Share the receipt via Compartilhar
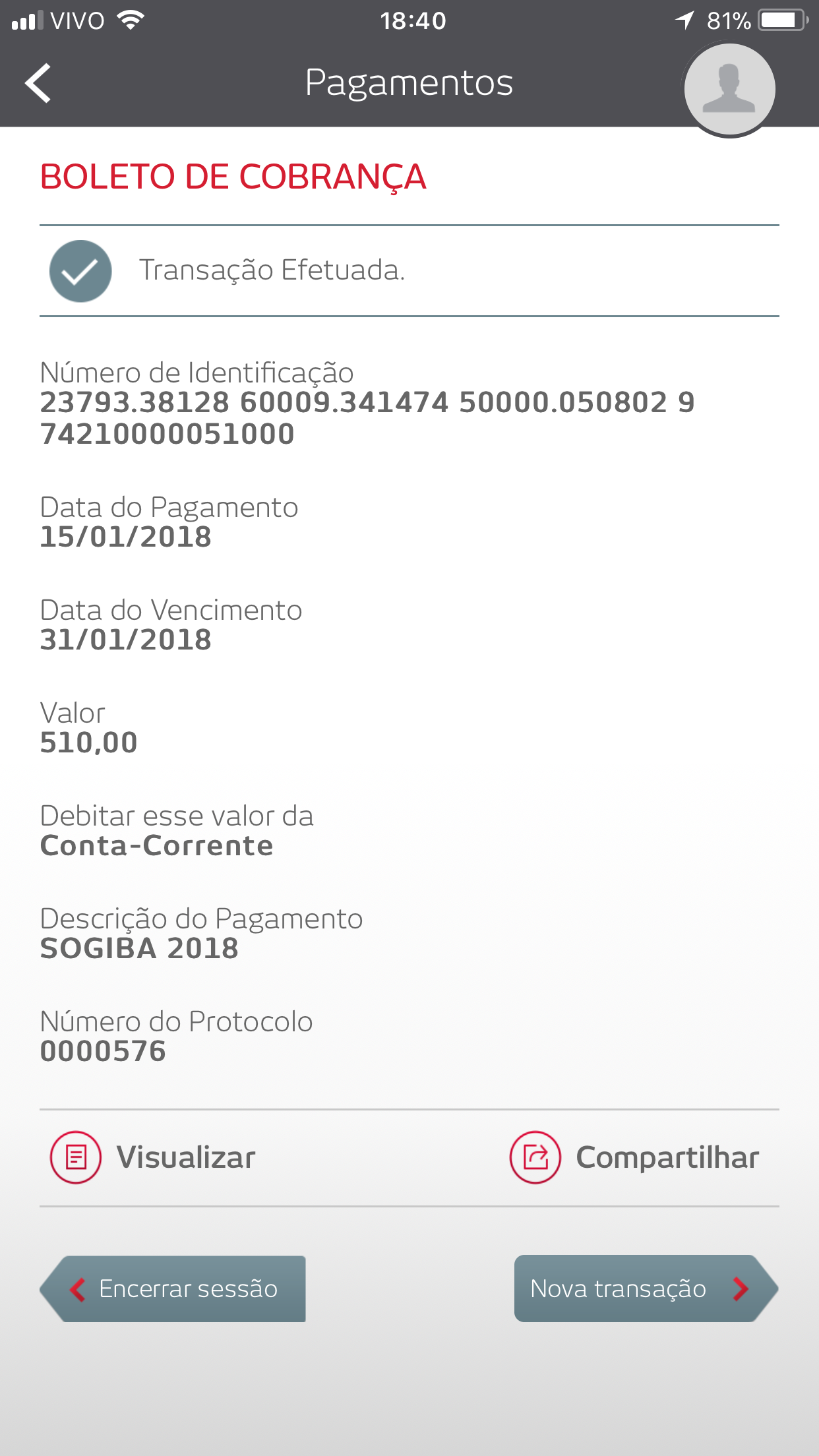 click(x=634, y=1157)
